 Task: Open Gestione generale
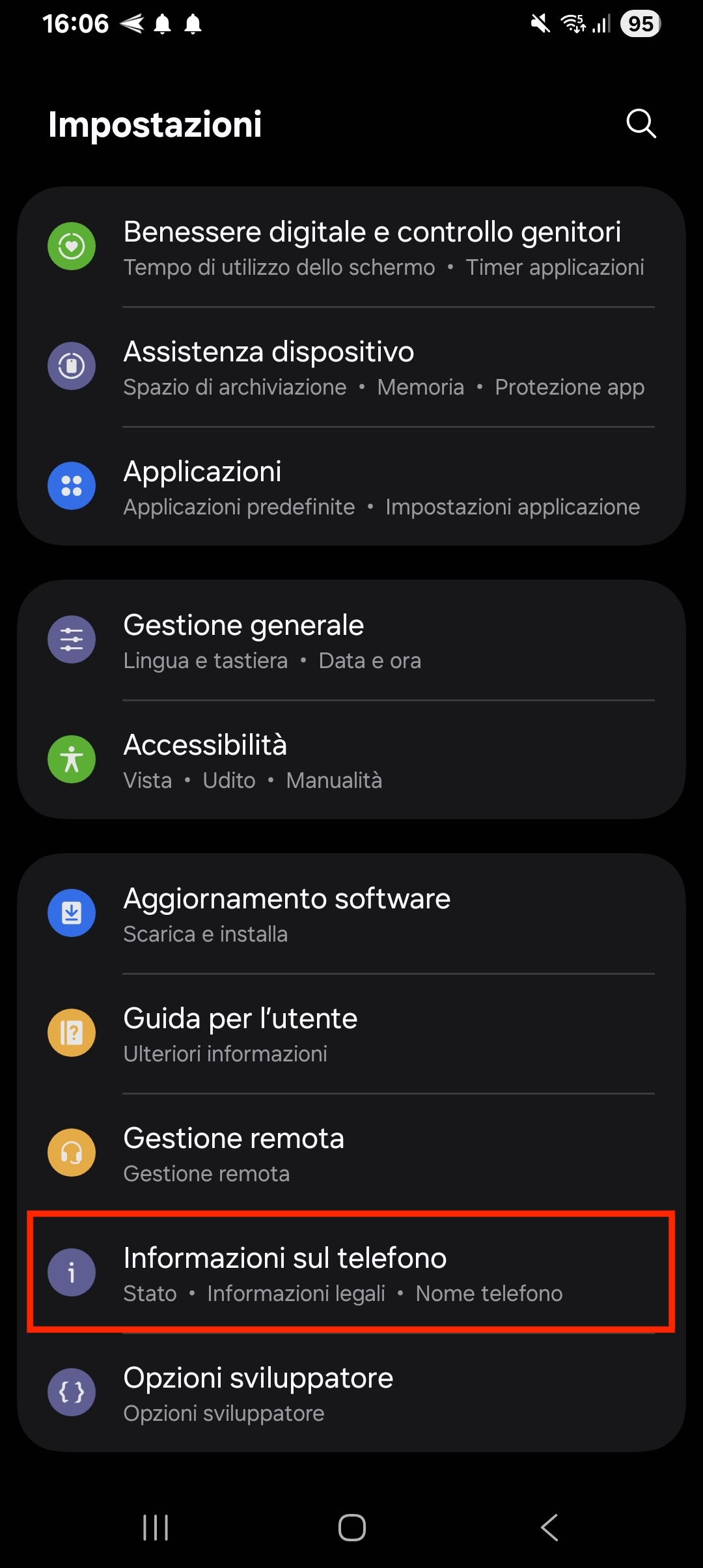coord(371,641)
